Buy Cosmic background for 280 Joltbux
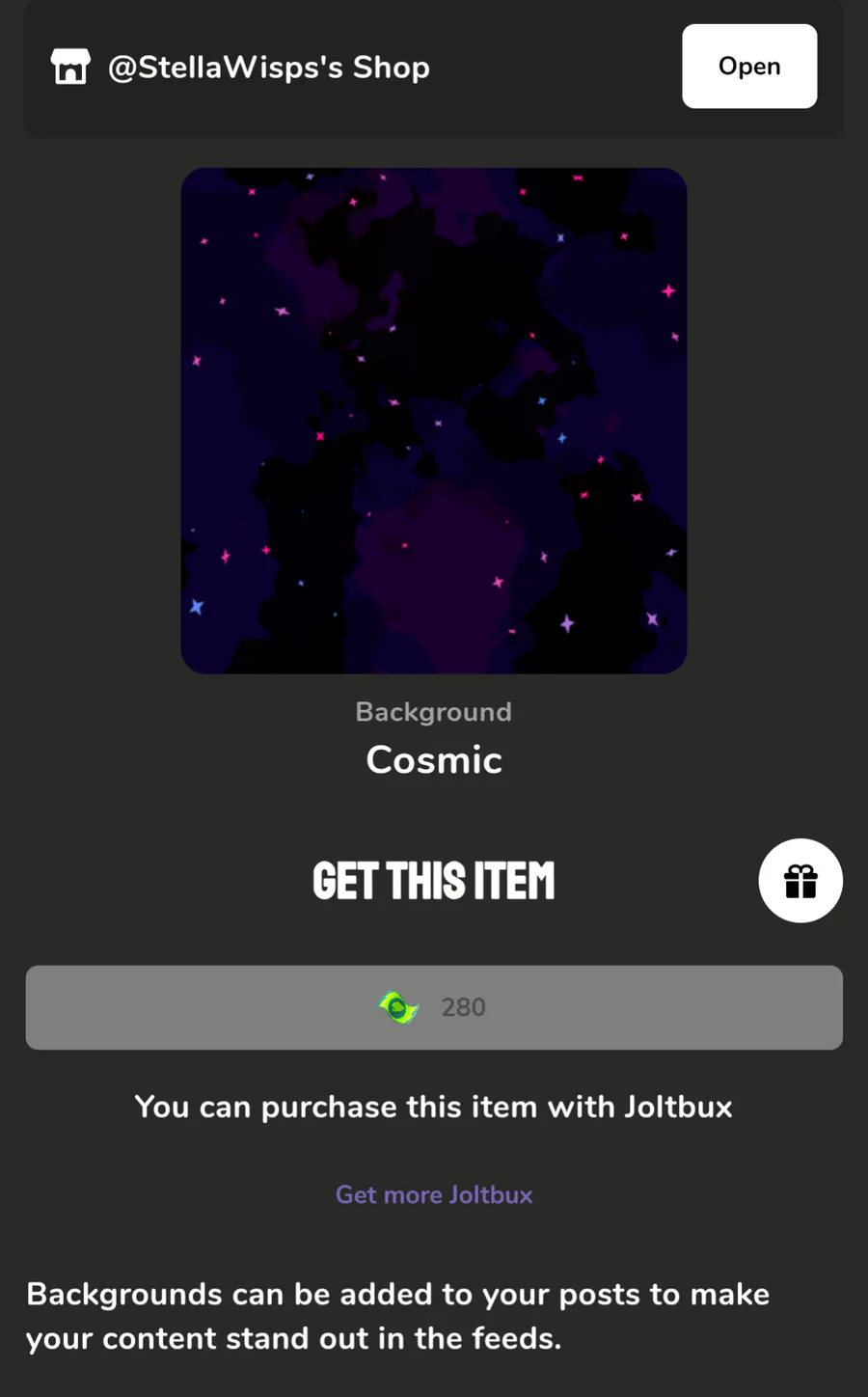The image size is (868, 1397). 434,1007
